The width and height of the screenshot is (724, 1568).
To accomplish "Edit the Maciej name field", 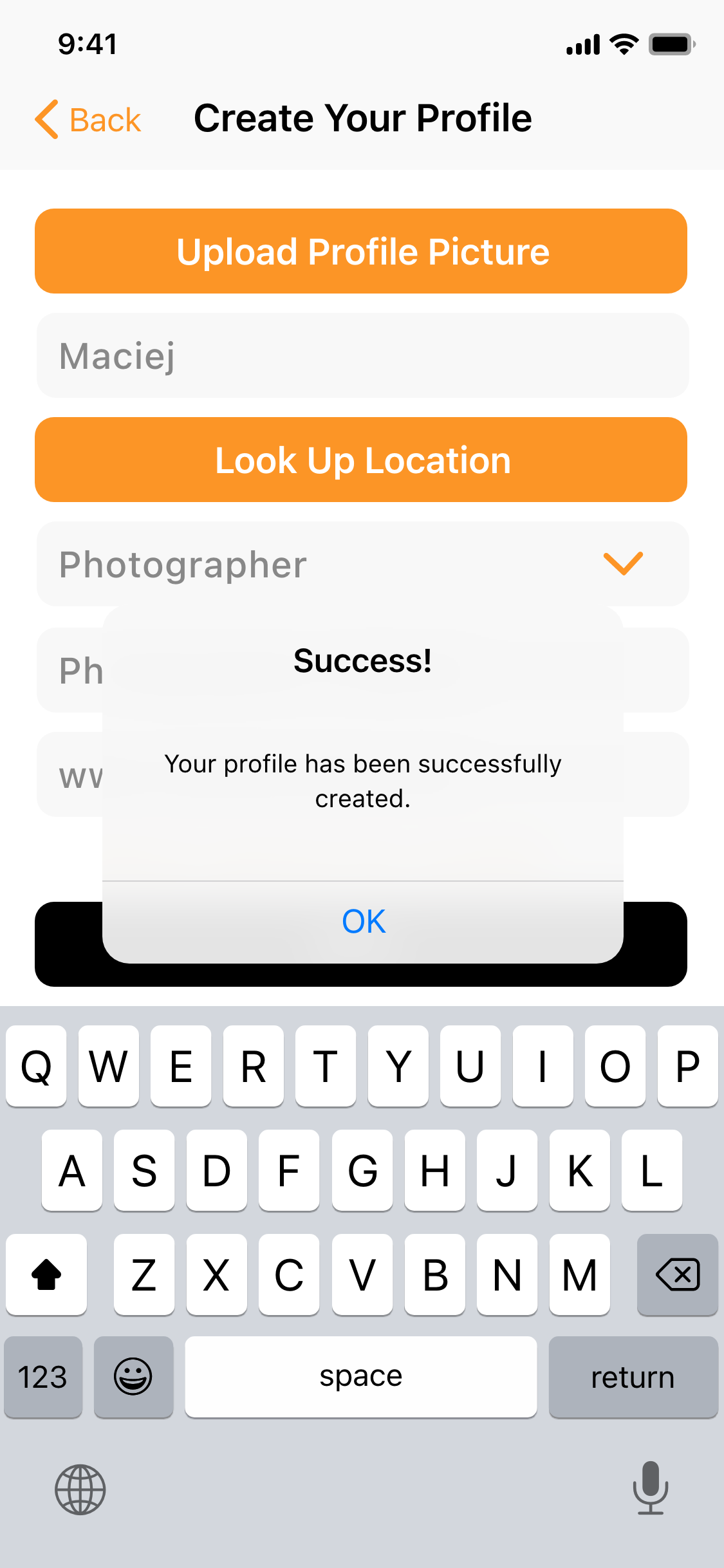I will point(362,355).
